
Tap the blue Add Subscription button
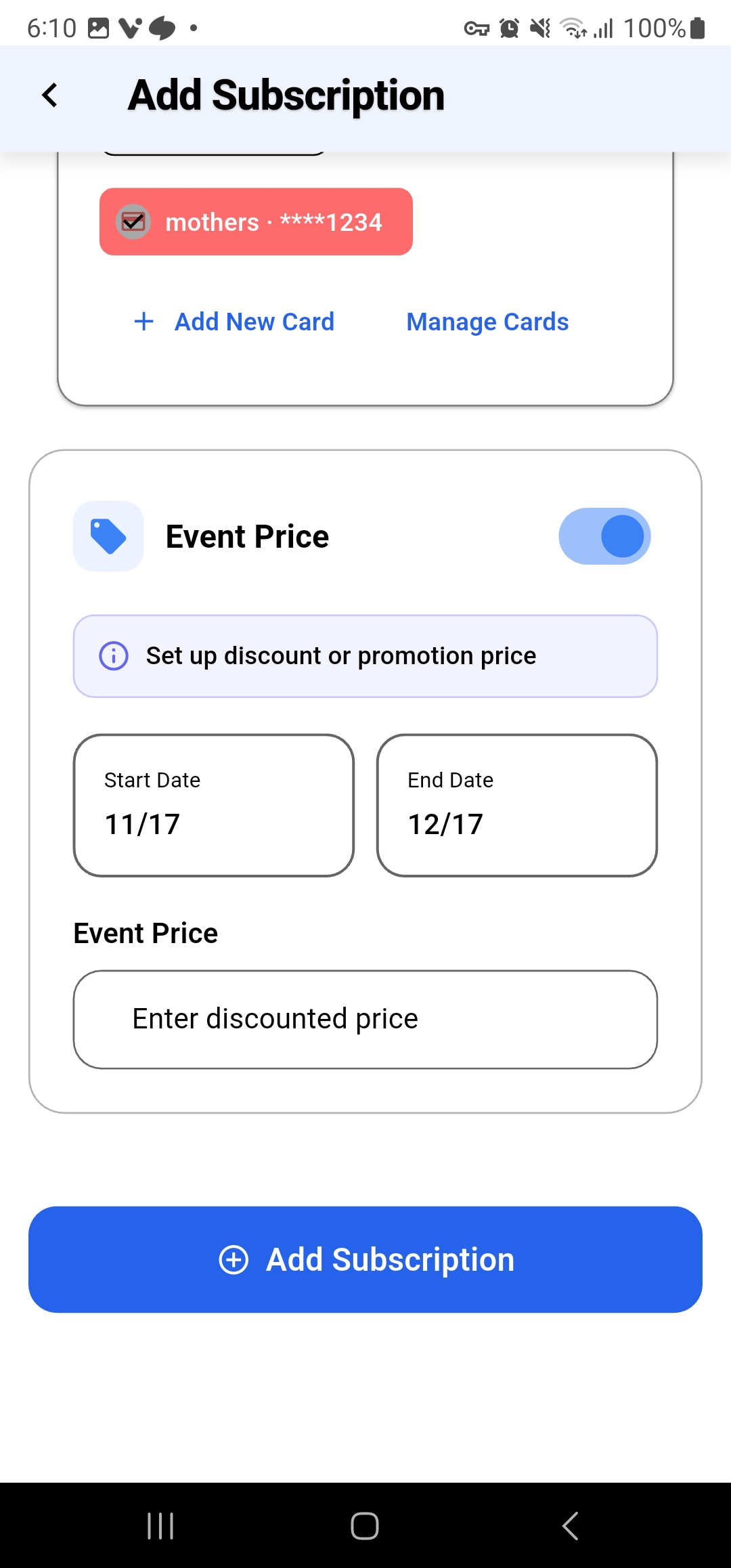click(365, 1259)
